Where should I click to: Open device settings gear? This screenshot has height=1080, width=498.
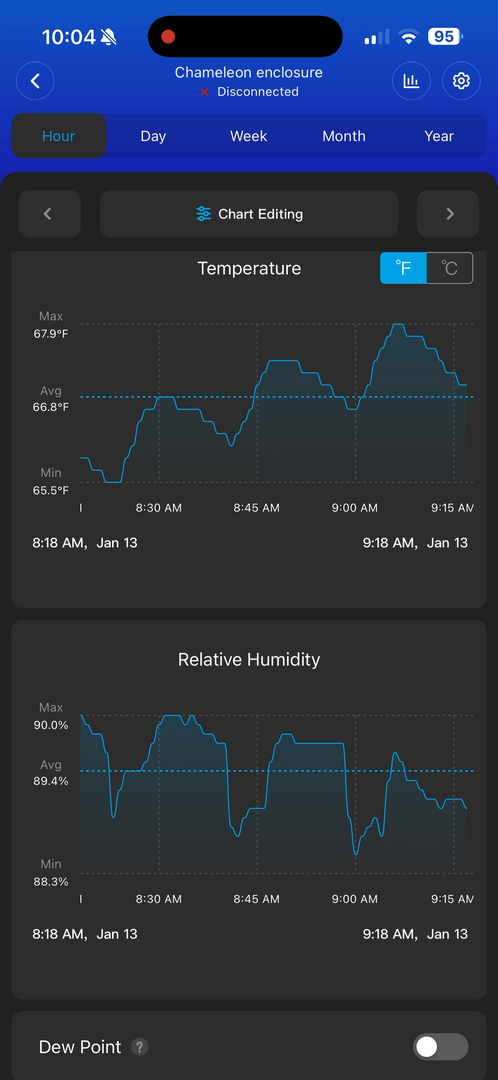coord(461,81)
